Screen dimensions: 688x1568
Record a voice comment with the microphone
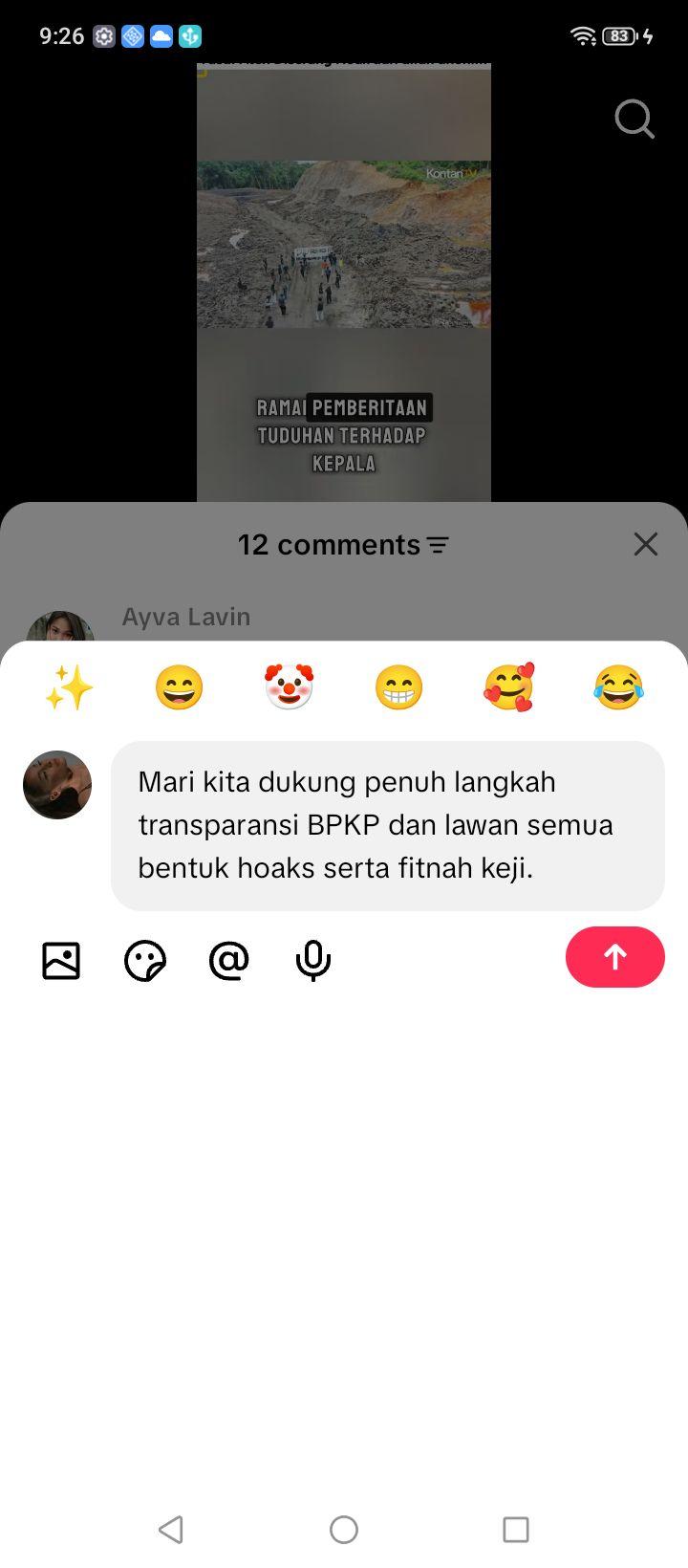tap(313, 960)
